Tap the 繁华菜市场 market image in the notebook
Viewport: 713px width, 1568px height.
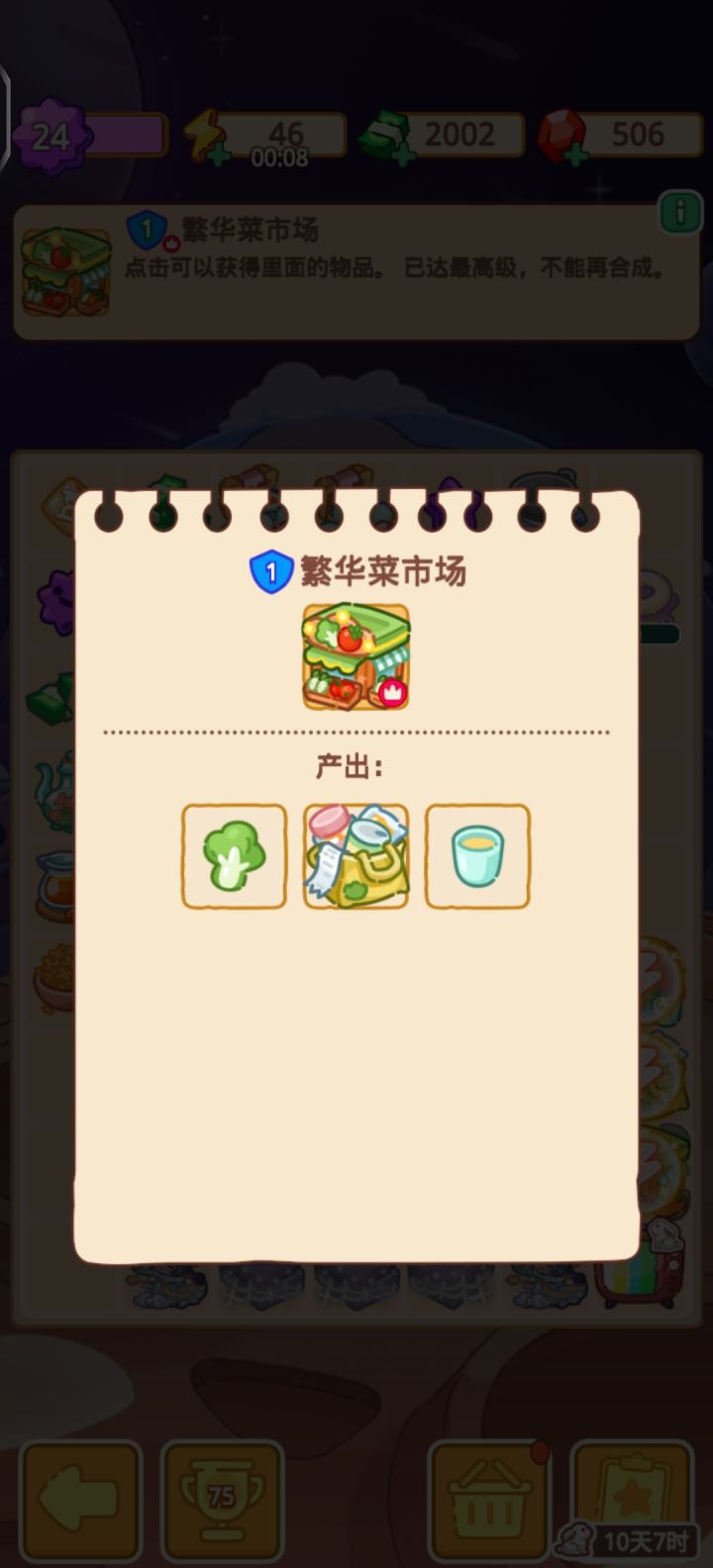click(x=356, y=654)
